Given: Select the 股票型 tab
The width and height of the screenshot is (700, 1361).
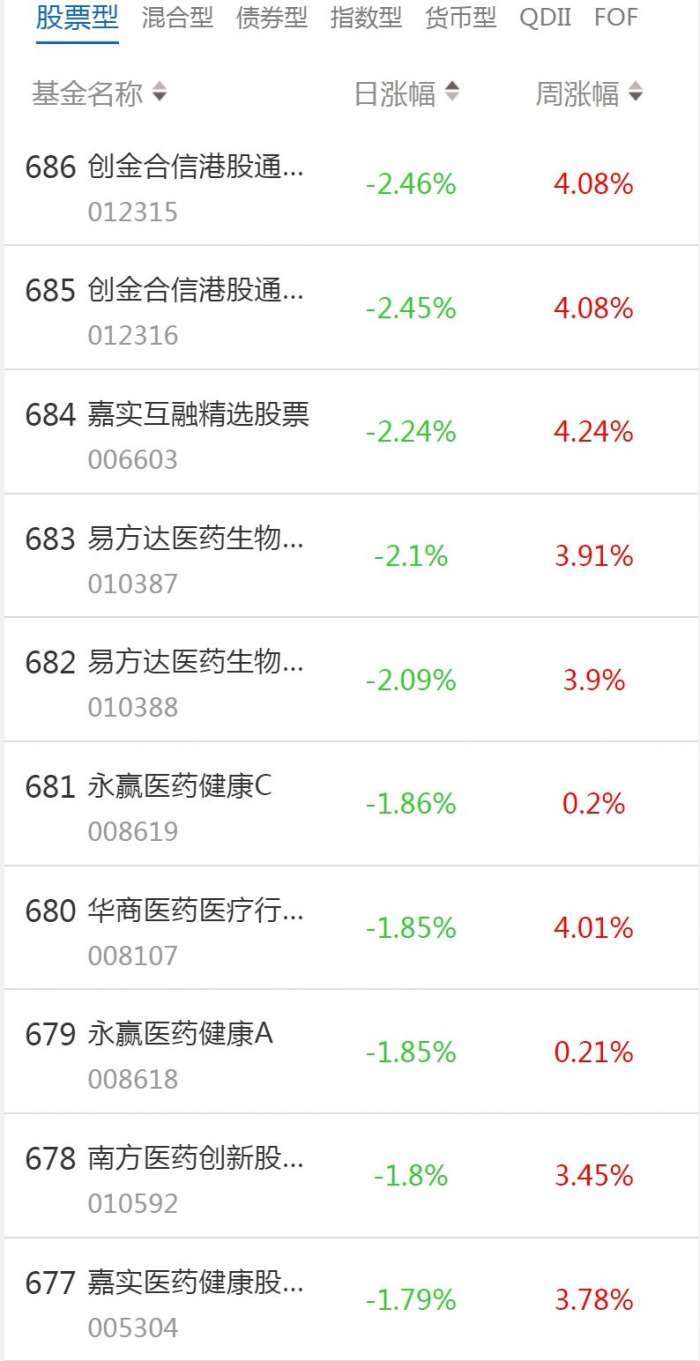Looking at the screenshot, I should coord(77,18).
